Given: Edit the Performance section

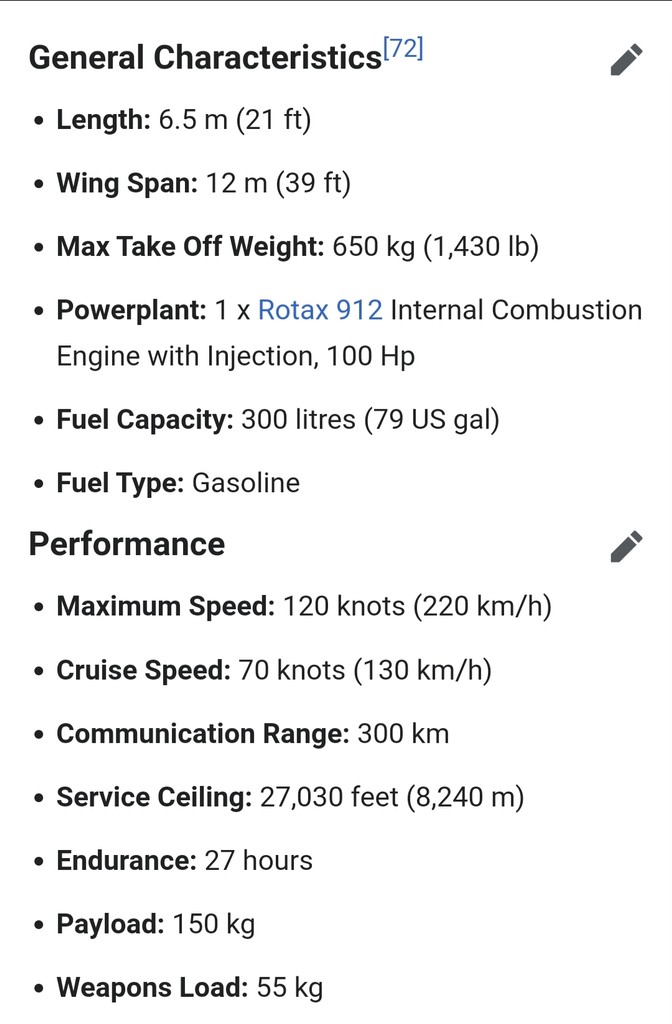Looking at the screenshot, I should coord(626,546).
